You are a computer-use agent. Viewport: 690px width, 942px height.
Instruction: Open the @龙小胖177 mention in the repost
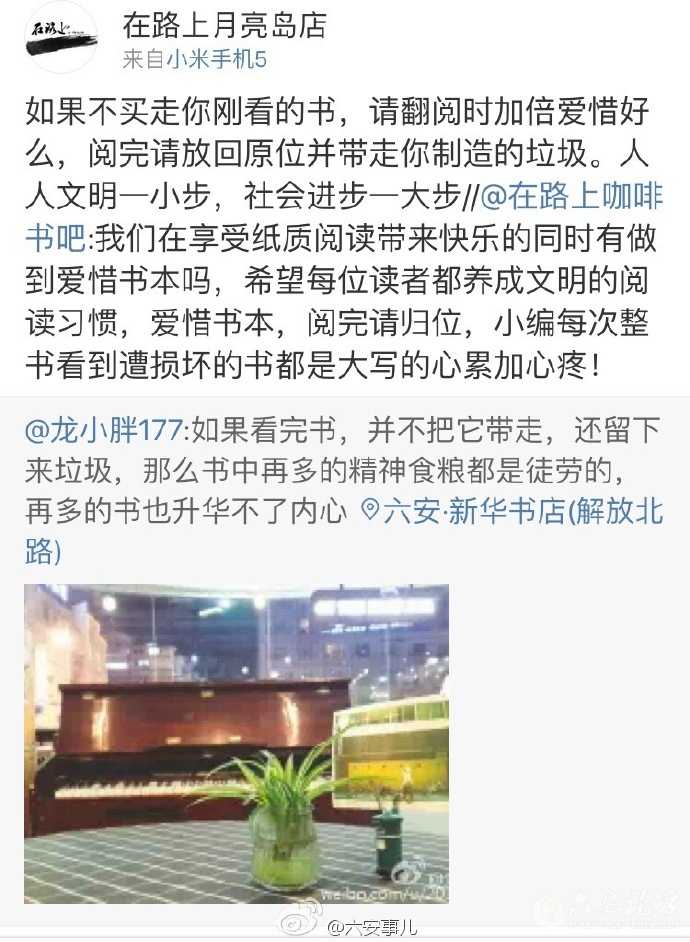click(x=105, y=433)
